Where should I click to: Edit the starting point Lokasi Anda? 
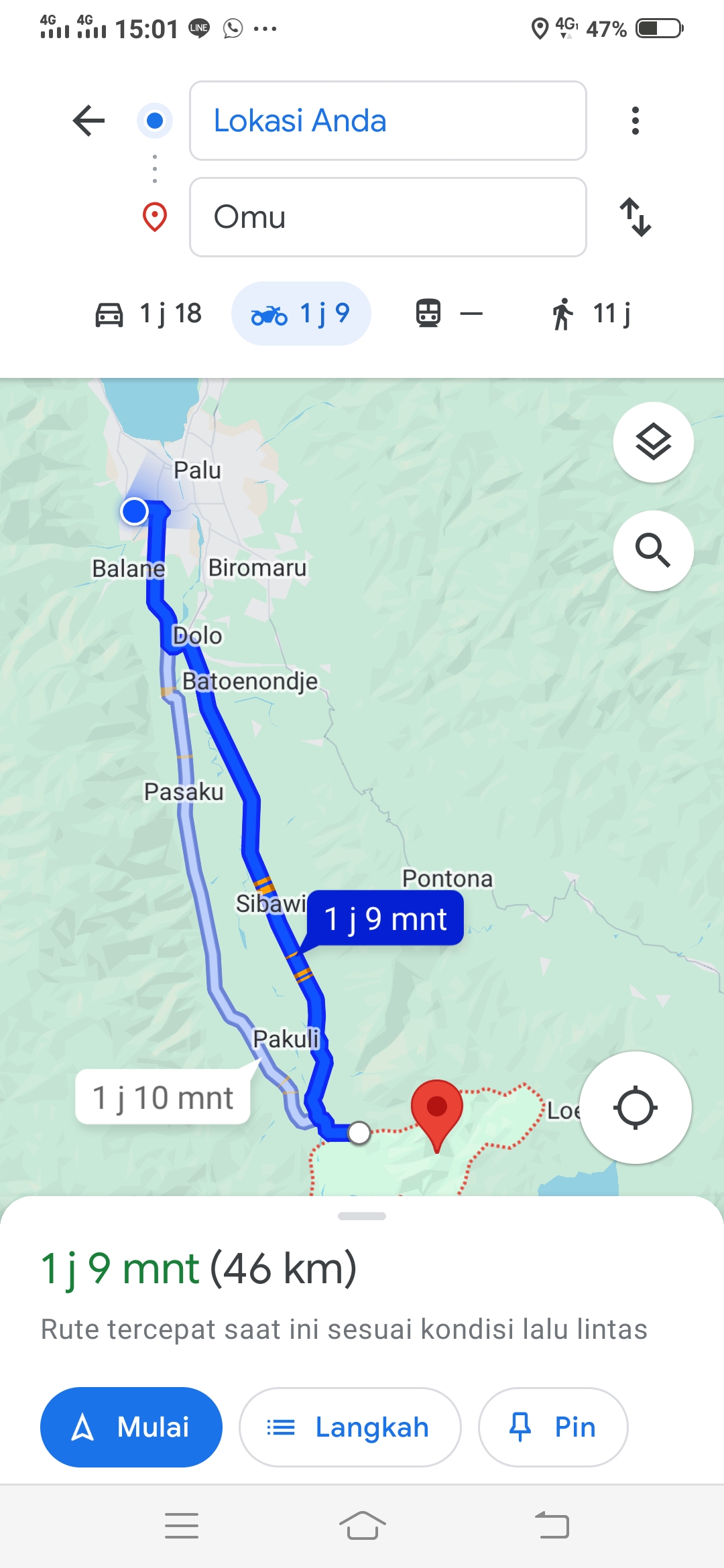pyautogui.click(x=388, y=121)
